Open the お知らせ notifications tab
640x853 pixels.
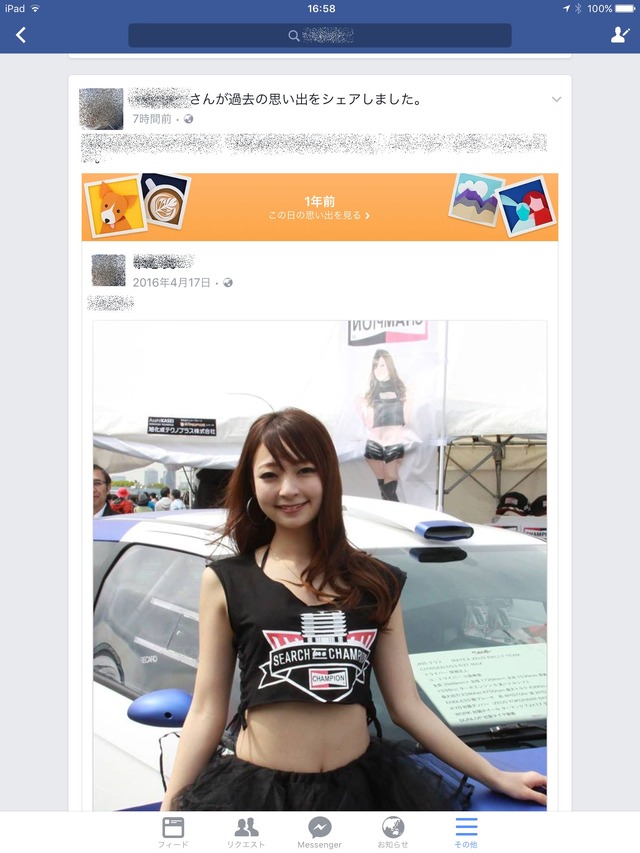pyautogui.click(x=393, y=832)
